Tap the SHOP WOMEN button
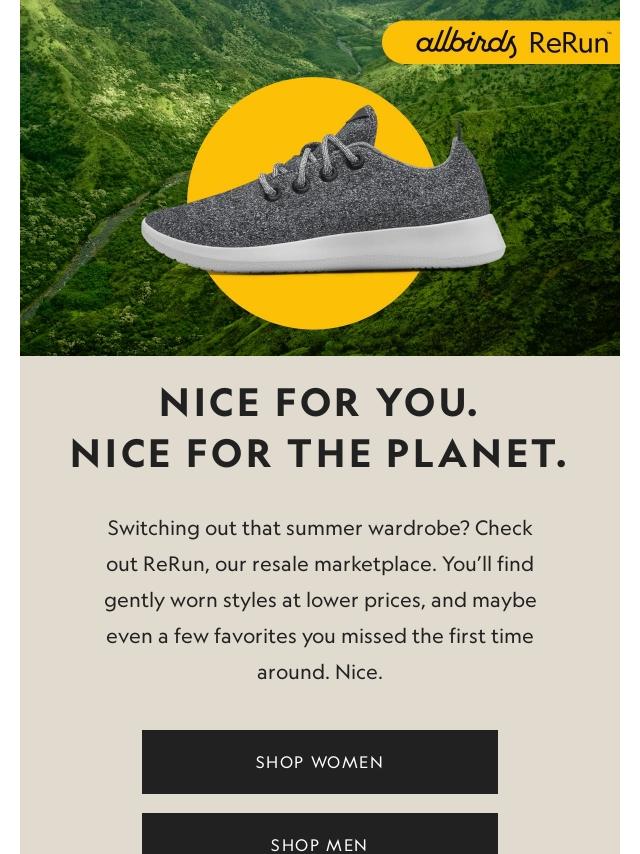Image resolution: width=640 pixels, height=854 pixels. click(319, 762)
